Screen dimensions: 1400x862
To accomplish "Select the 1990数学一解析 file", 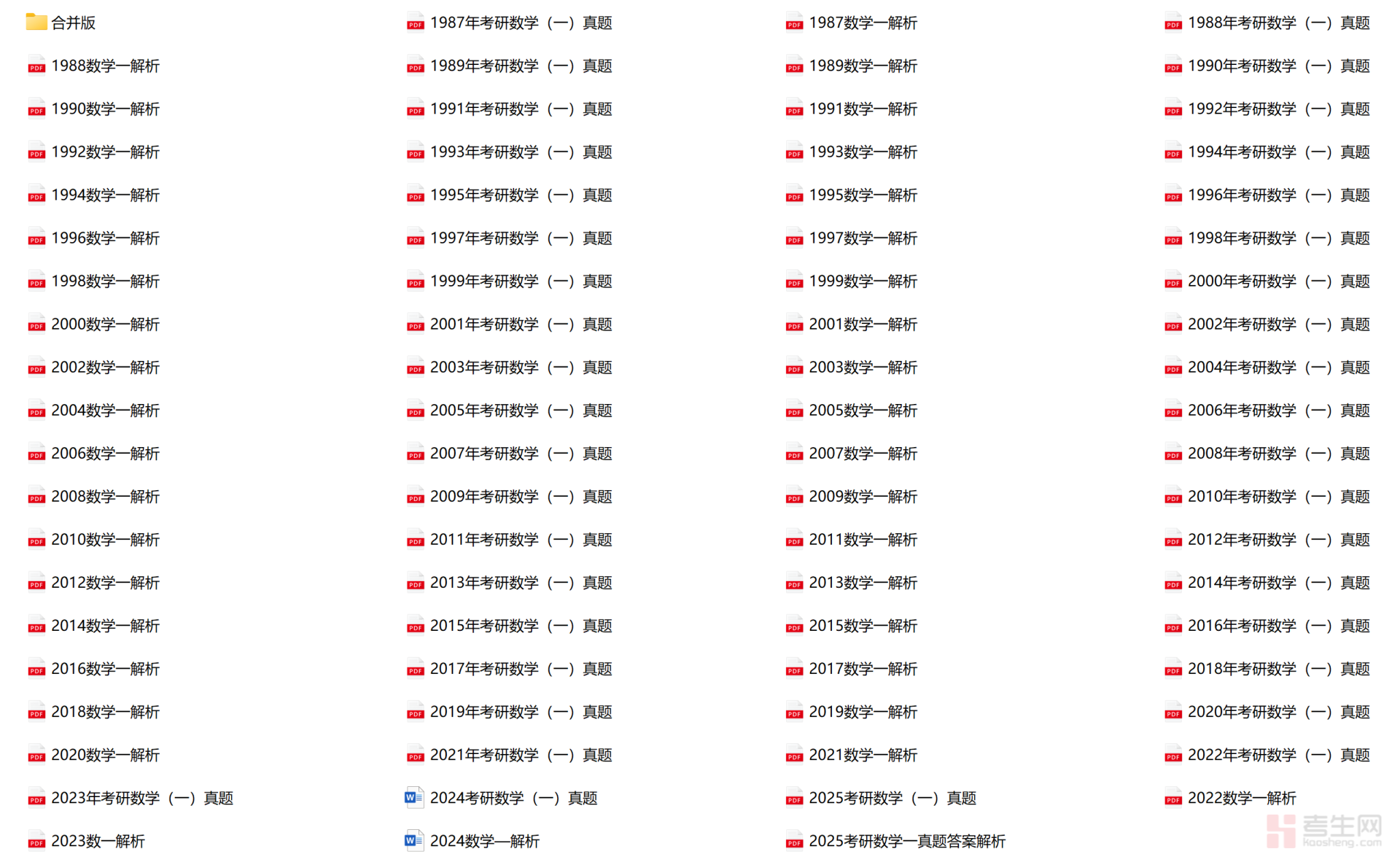I will point(105,109).
